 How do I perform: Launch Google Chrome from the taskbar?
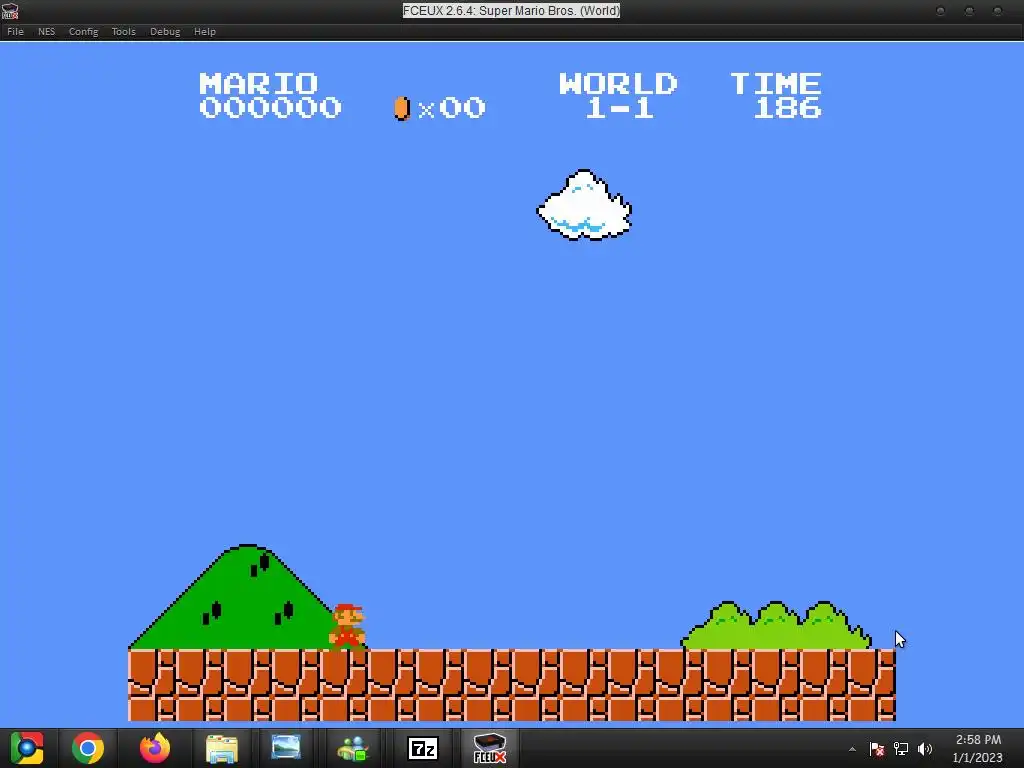[x=88, y=748]
